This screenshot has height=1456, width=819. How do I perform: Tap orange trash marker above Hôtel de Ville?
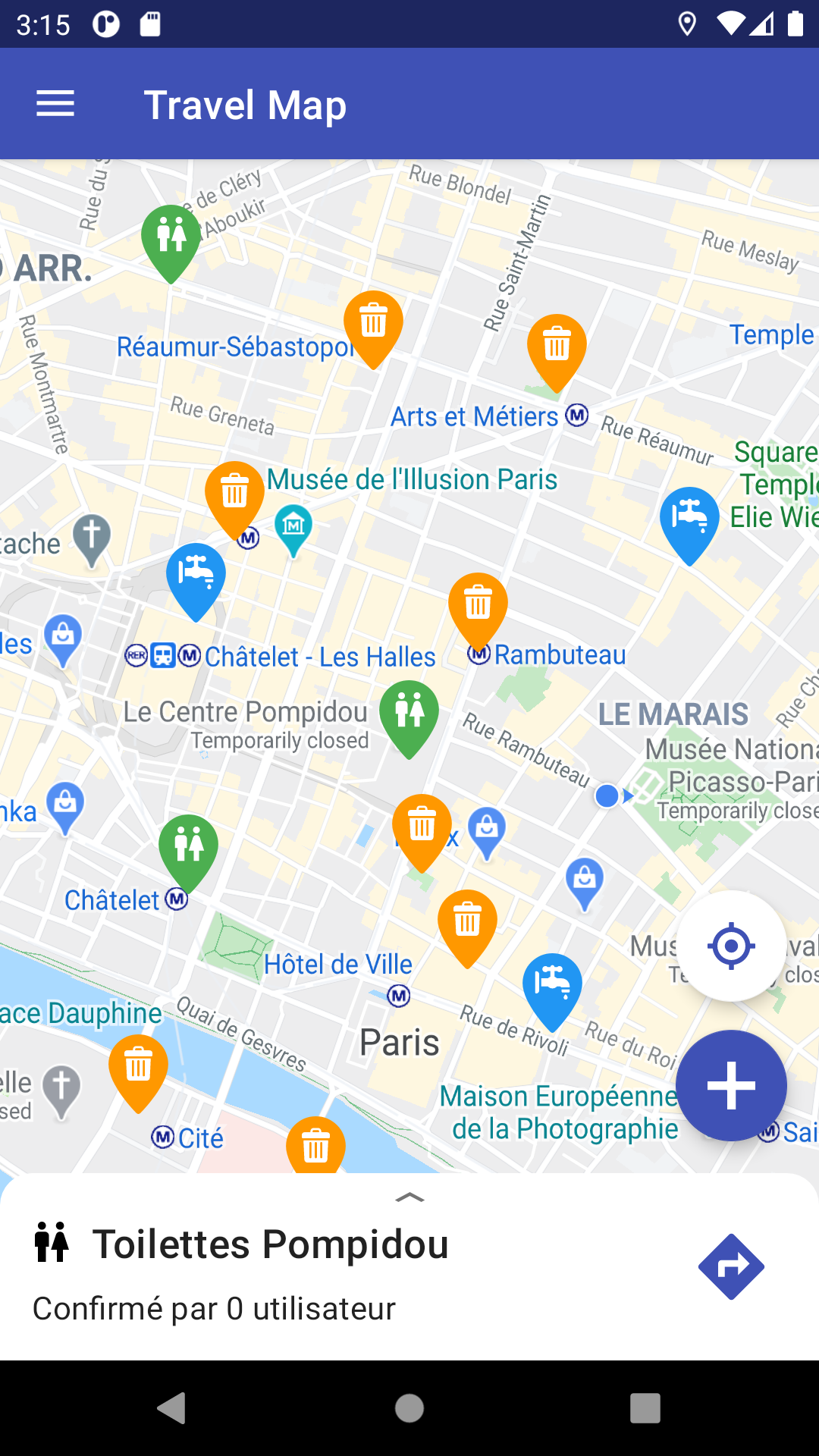point(467,922)
